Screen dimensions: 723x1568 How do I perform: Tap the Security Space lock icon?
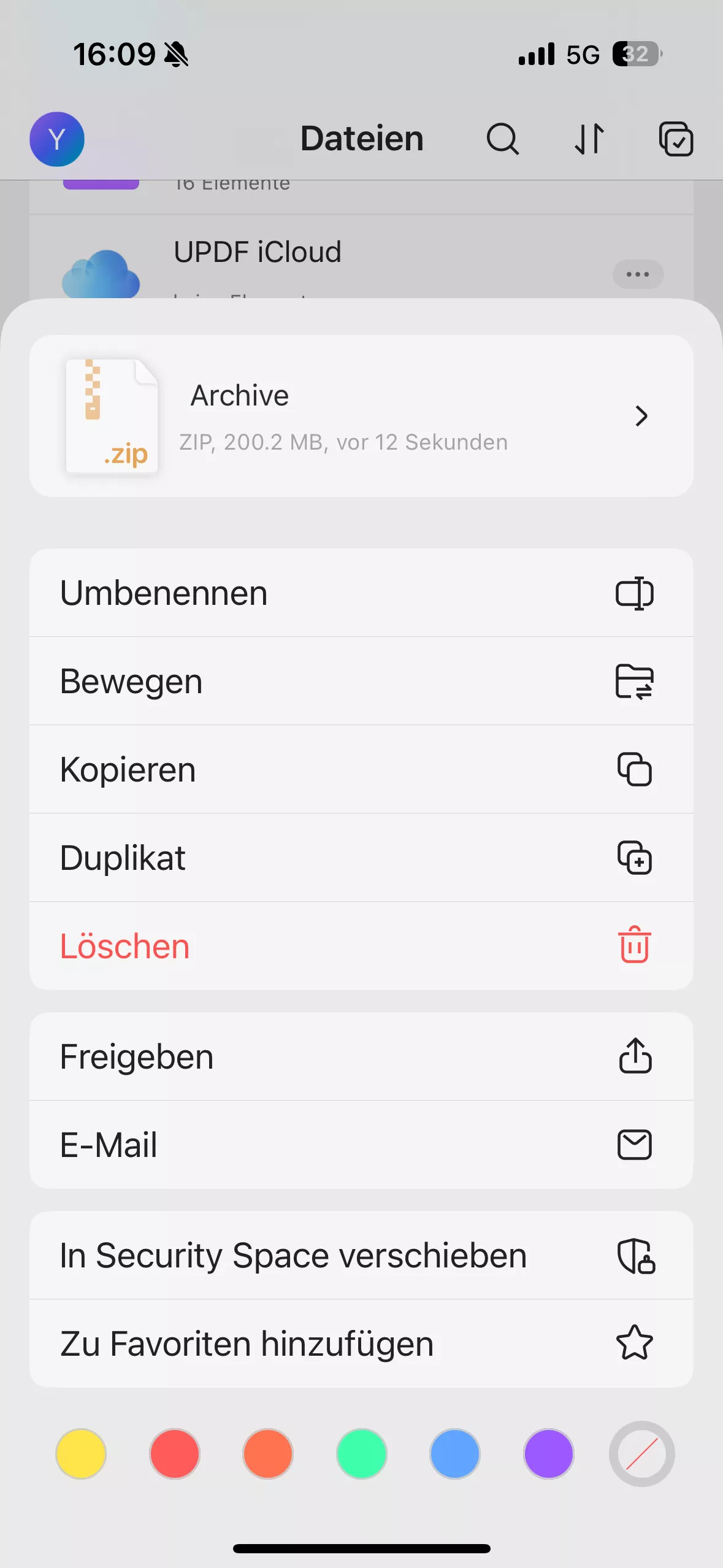635,1256
